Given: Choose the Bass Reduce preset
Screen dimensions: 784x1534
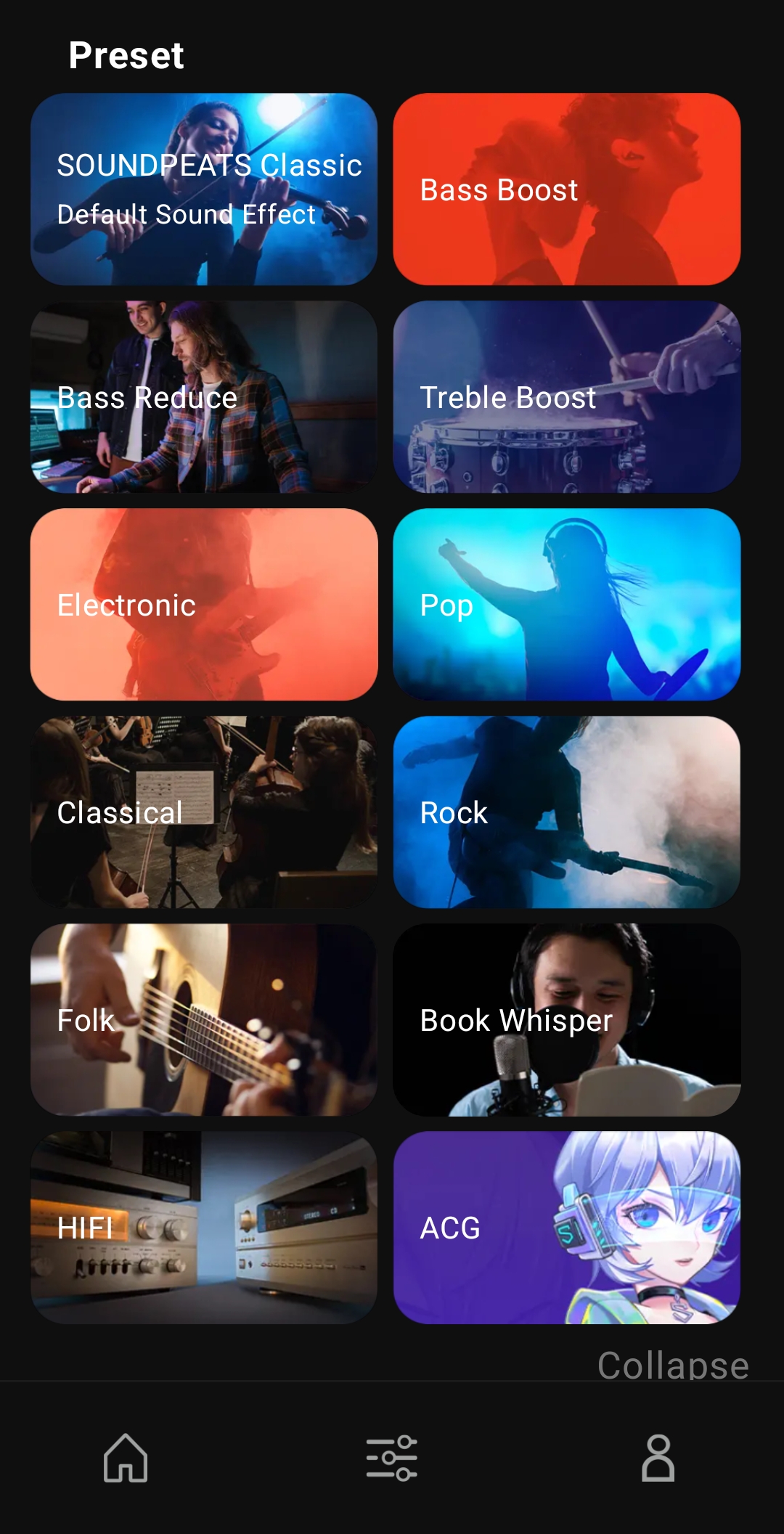Looking at the screenshot, I should click(204, 396).
